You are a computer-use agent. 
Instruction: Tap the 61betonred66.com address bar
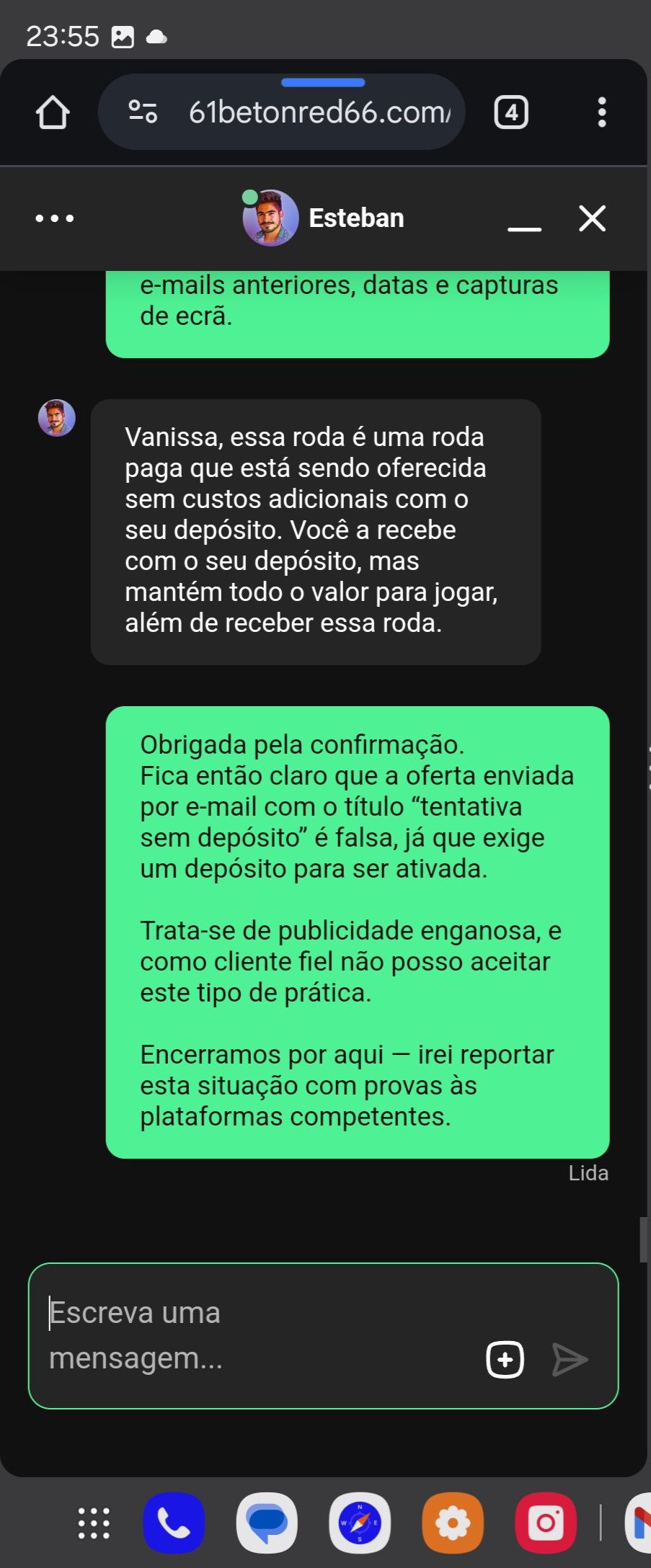(x=319, y=112)
